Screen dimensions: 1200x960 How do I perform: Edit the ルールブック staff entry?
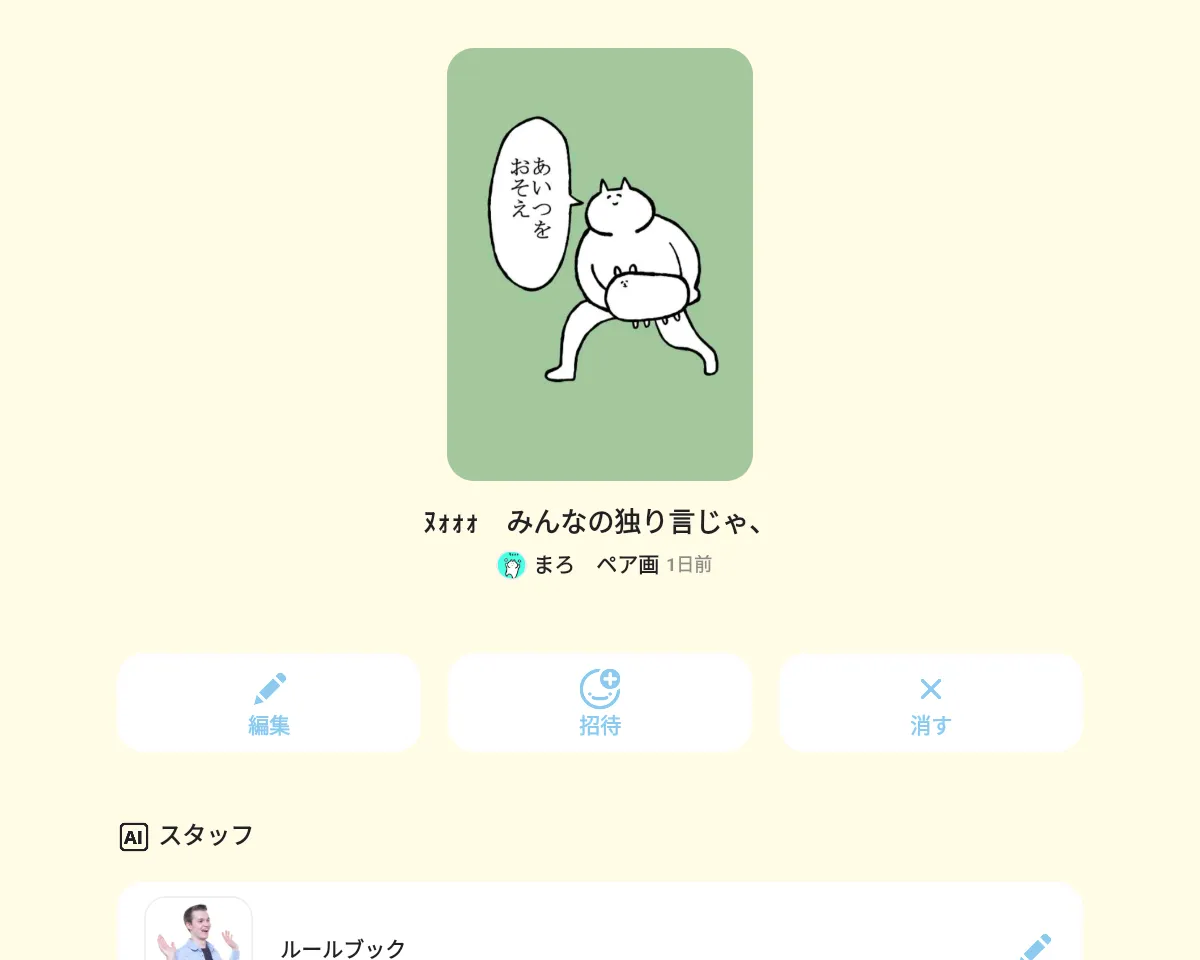[x=1035, y=947]
